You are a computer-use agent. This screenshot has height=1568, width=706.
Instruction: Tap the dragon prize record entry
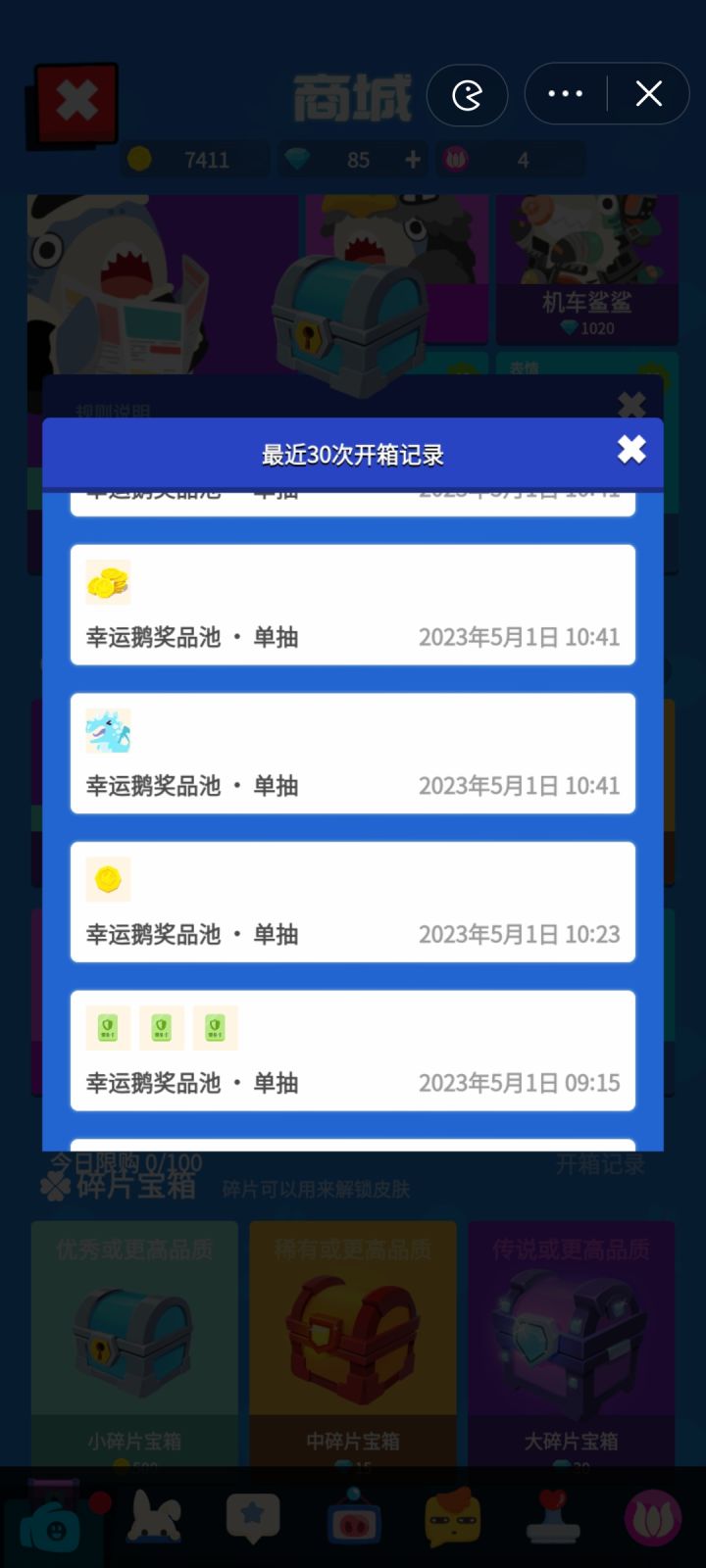pos(351,753)
